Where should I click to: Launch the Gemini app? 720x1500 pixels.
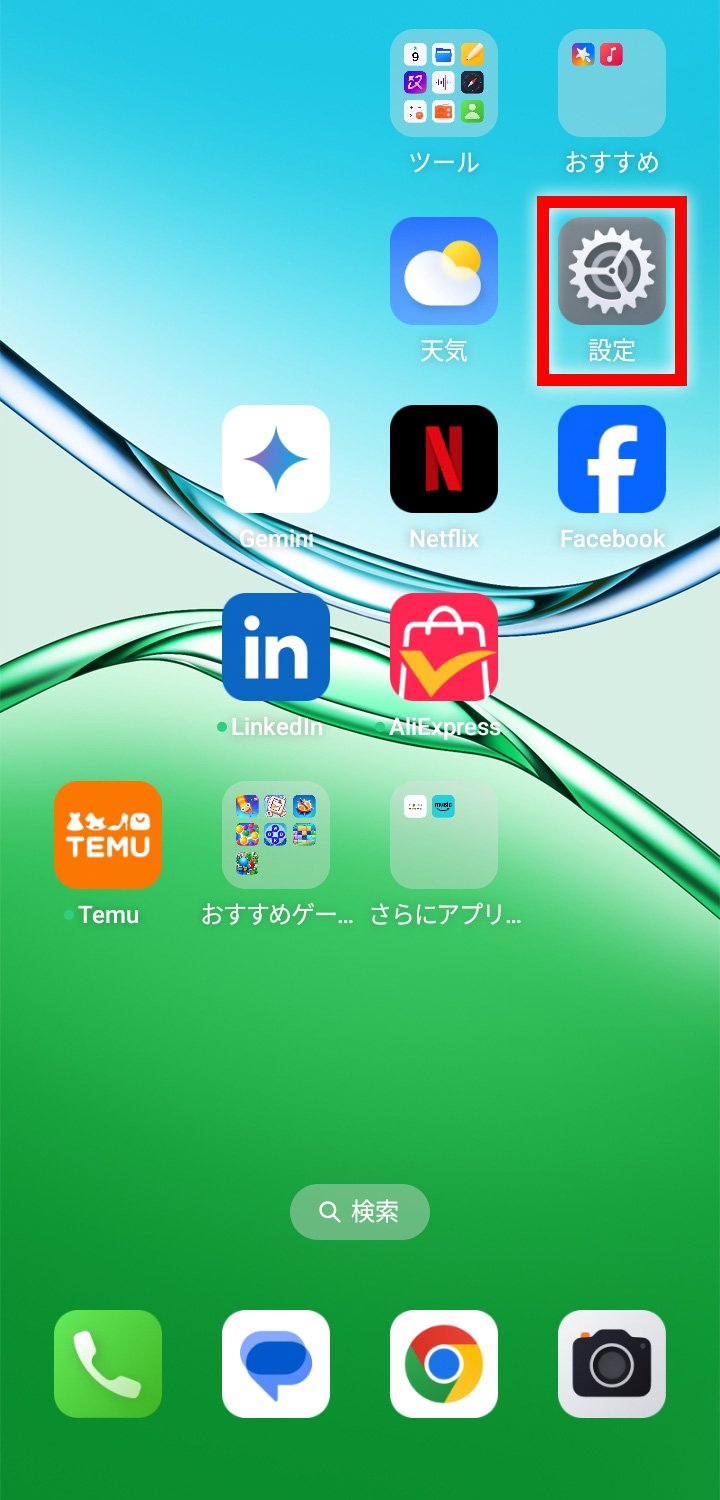click(276, 459)
